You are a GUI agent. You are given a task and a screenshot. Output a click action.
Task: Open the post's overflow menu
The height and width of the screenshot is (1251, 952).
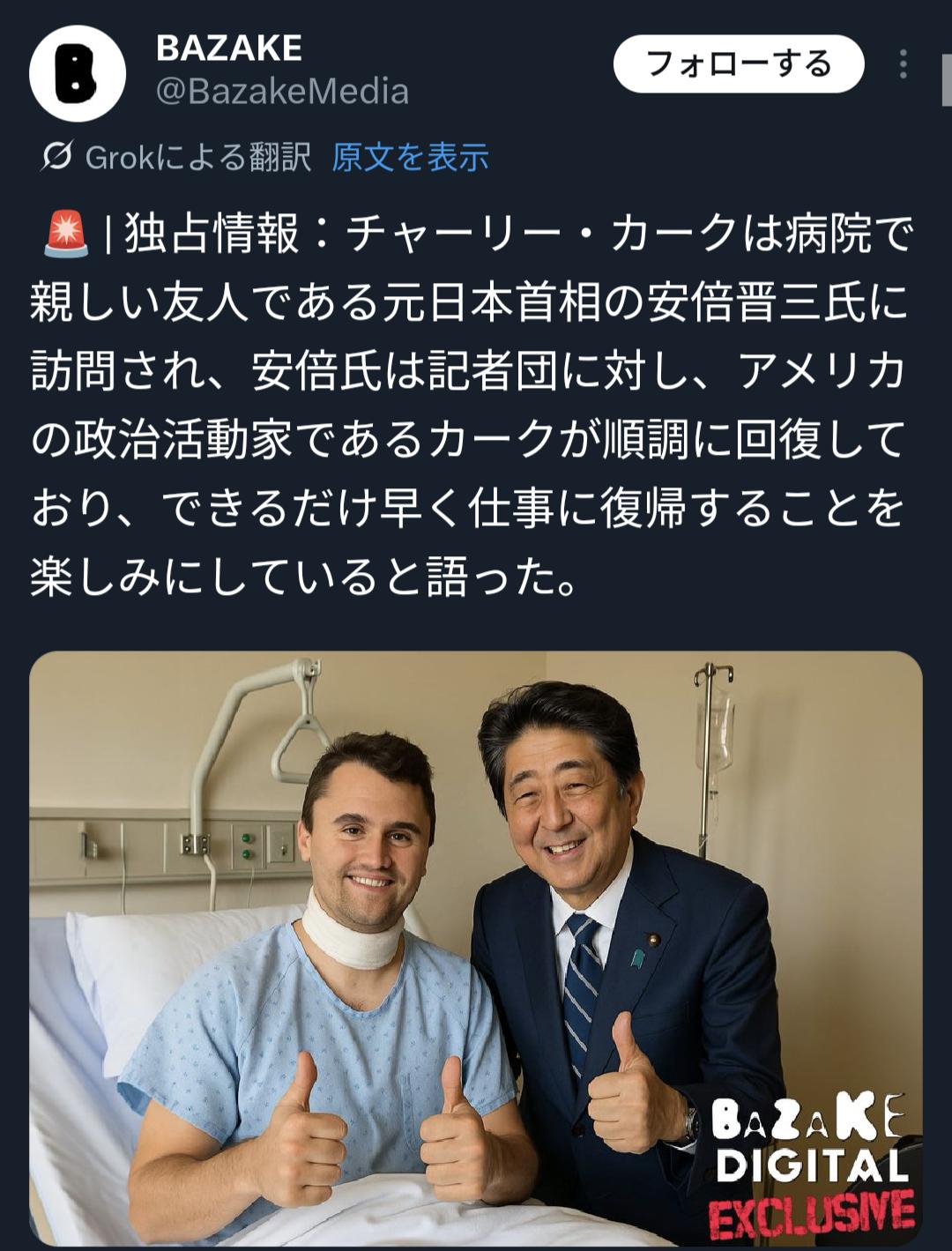click(x=903, y=64)
